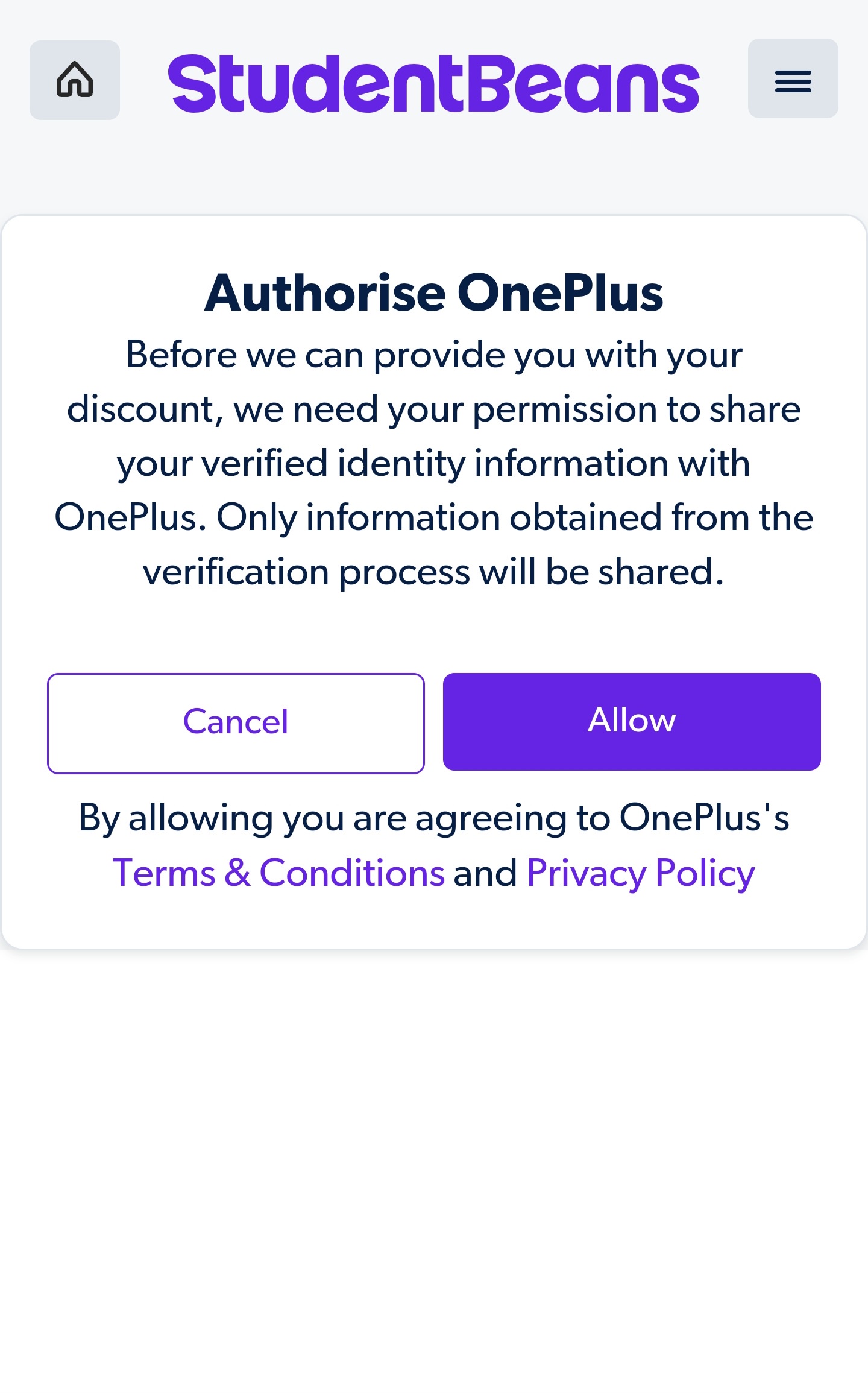This screenshot has height=1393, width=868.
Task: Go to the home page icon
Action: (x=75, y=80)
